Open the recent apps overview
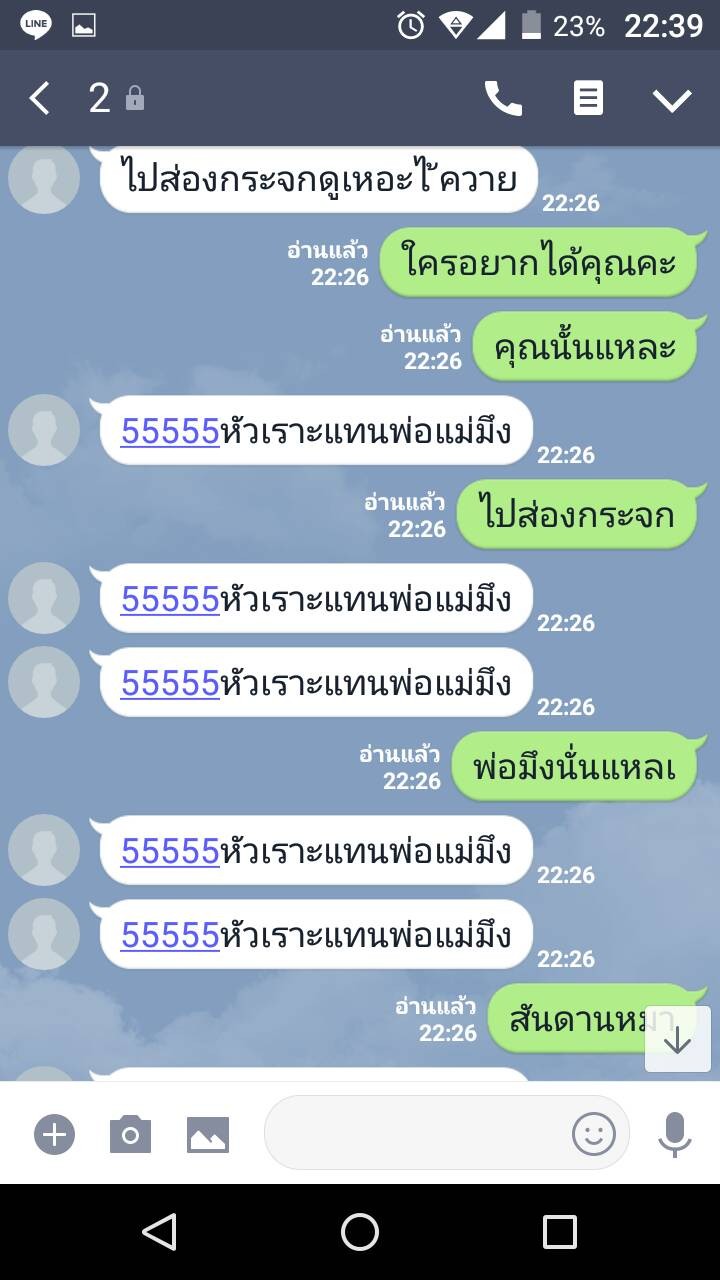 tap(560, 1232)
